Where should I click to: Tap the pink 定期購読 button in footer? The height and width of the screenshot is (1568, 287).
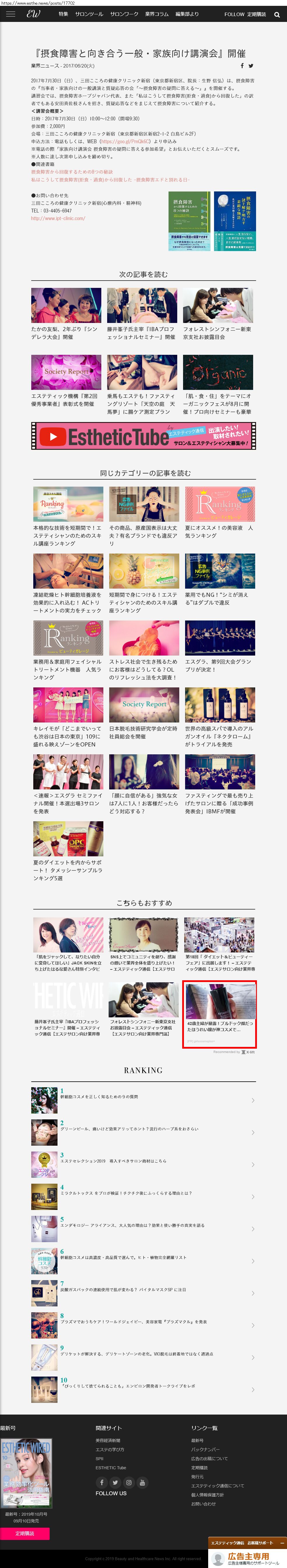pos(25,1533)
